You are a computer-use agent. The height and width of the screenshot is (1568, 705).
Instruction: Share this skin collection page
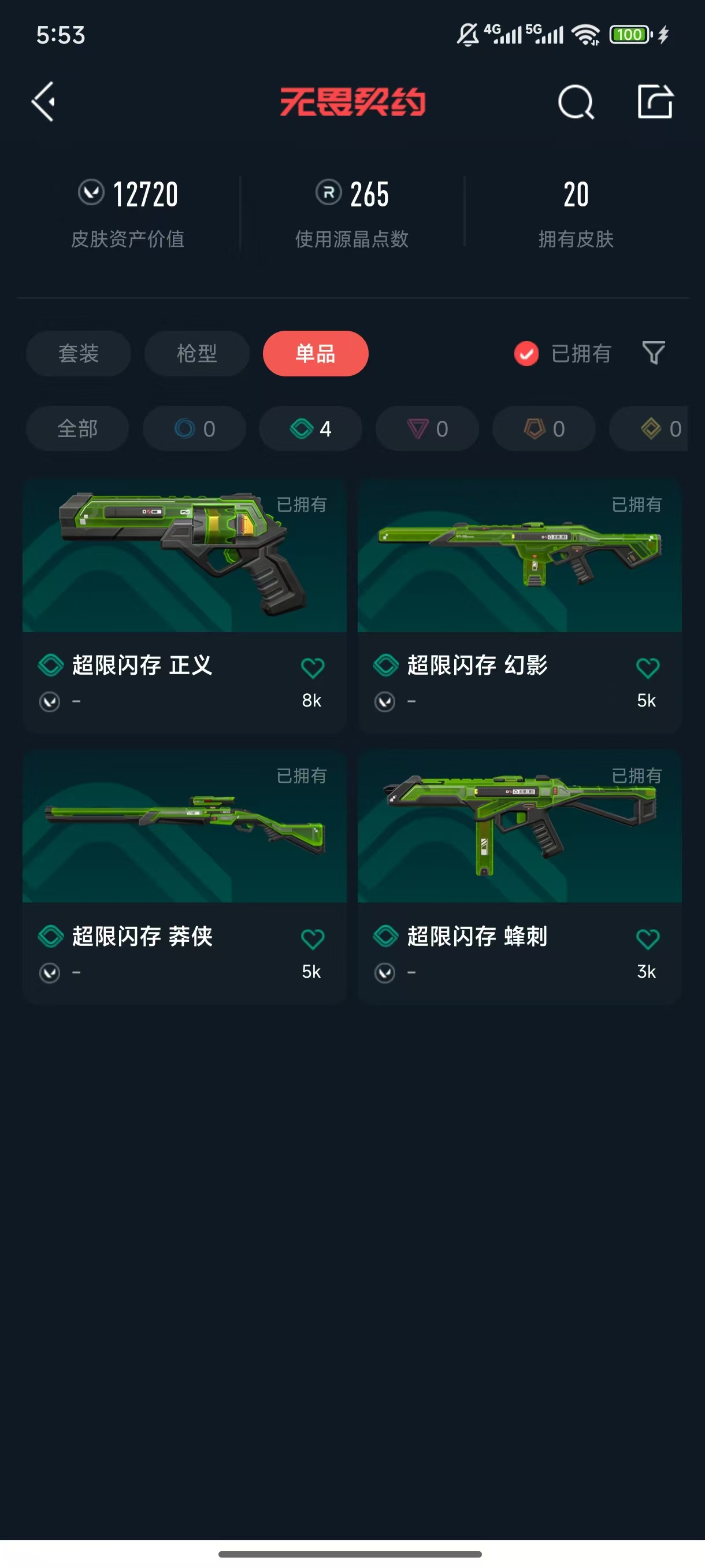pos(655,102)
